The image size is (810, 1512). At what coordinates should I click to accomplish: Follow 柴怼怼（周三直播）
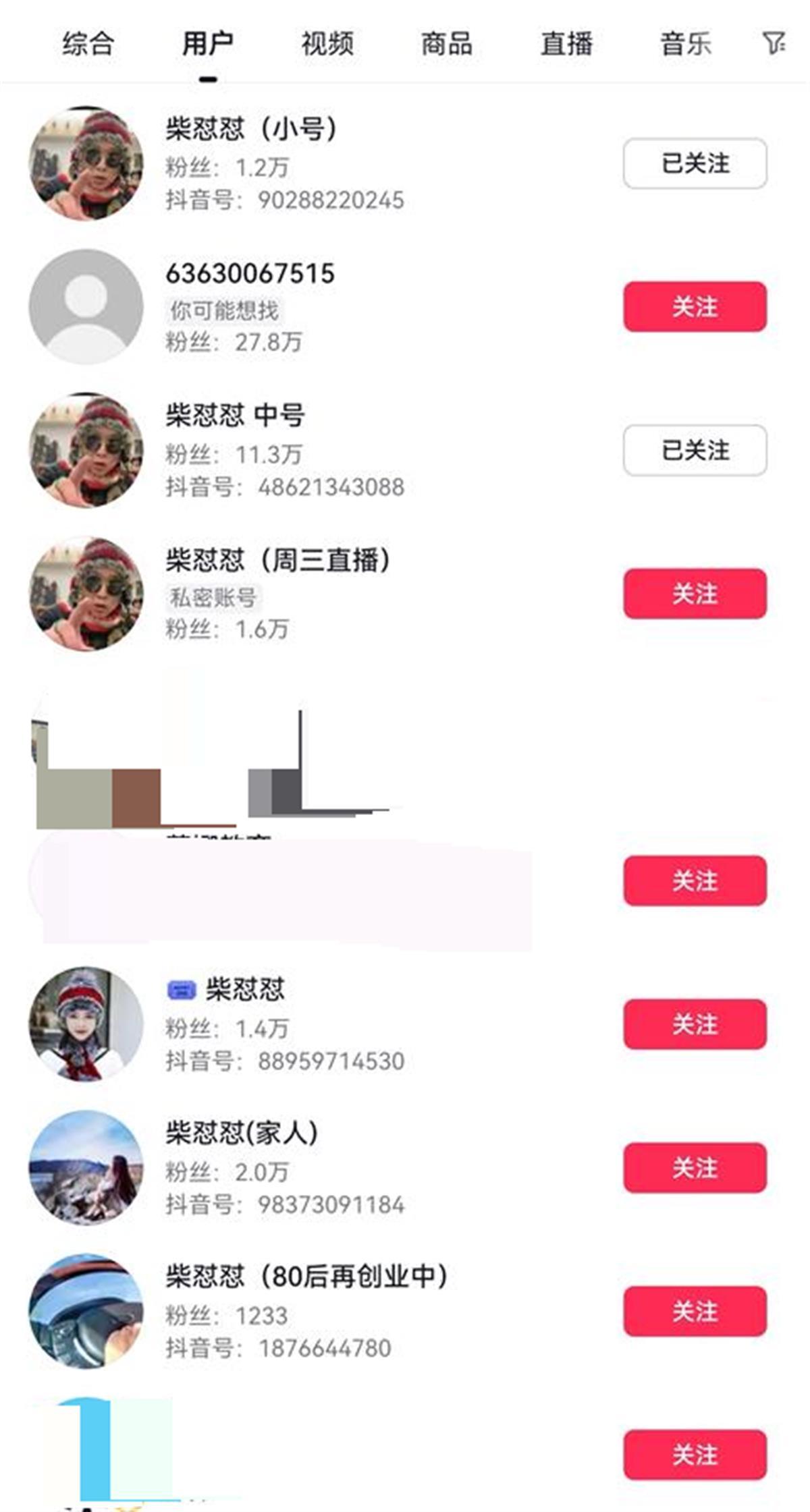pos(695,594)
